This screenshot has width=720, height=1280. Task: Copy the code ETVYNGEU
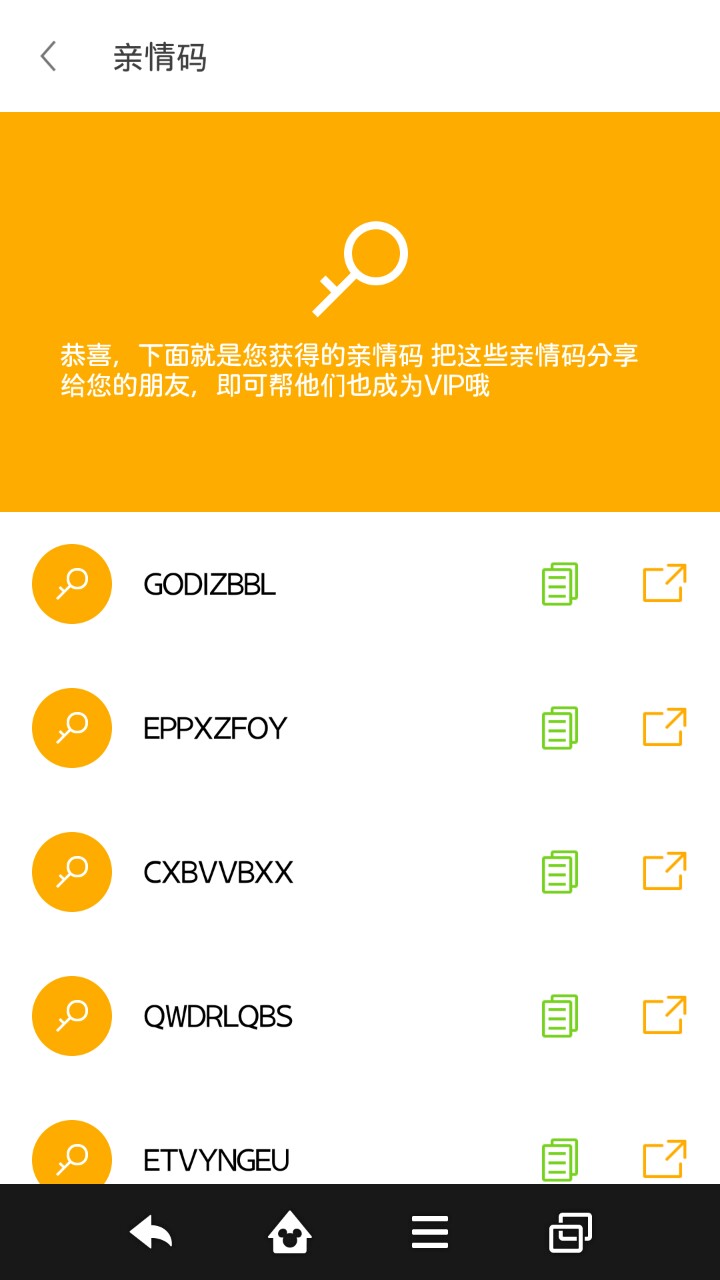pos(560,1160)
